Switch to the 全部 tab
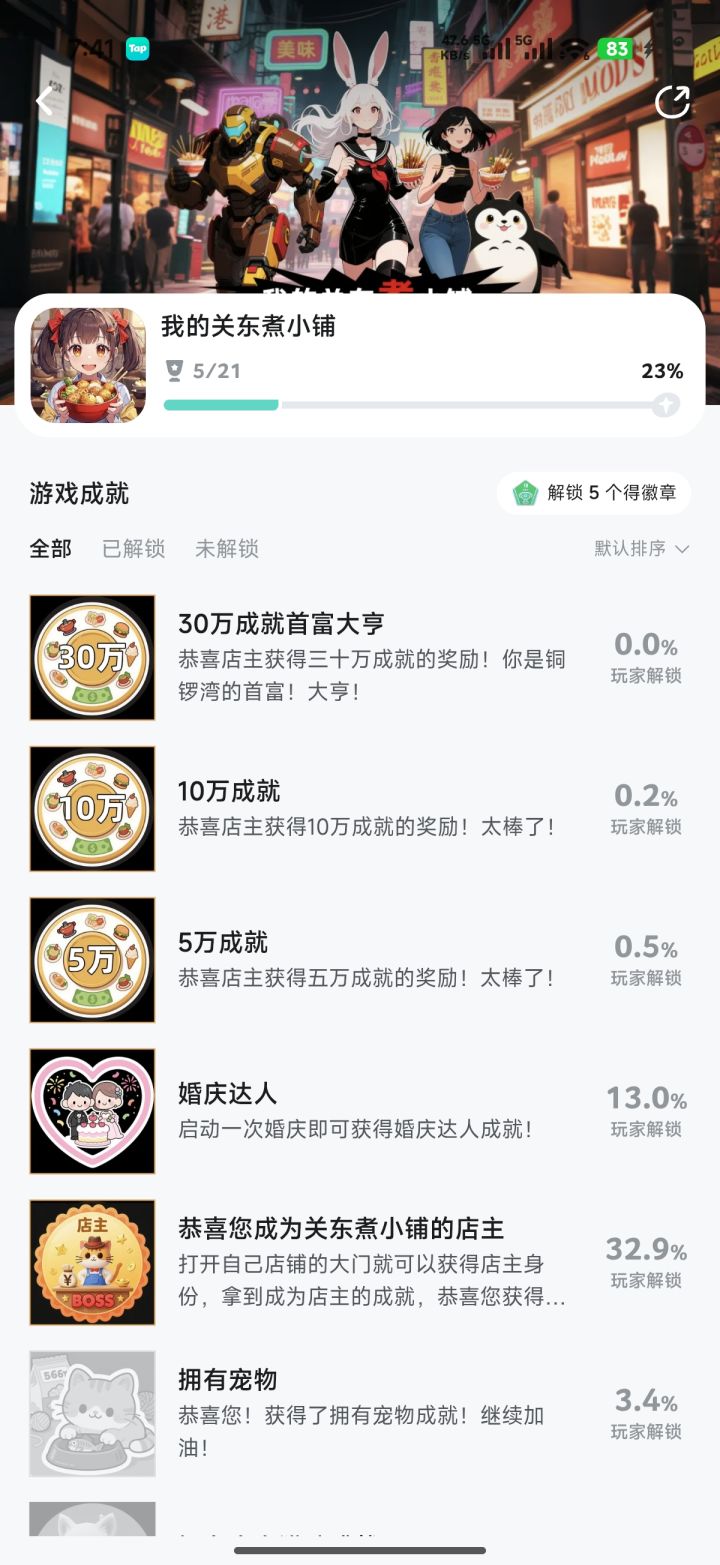This screenshot has height=1565, width=720. tap(51, 549)
